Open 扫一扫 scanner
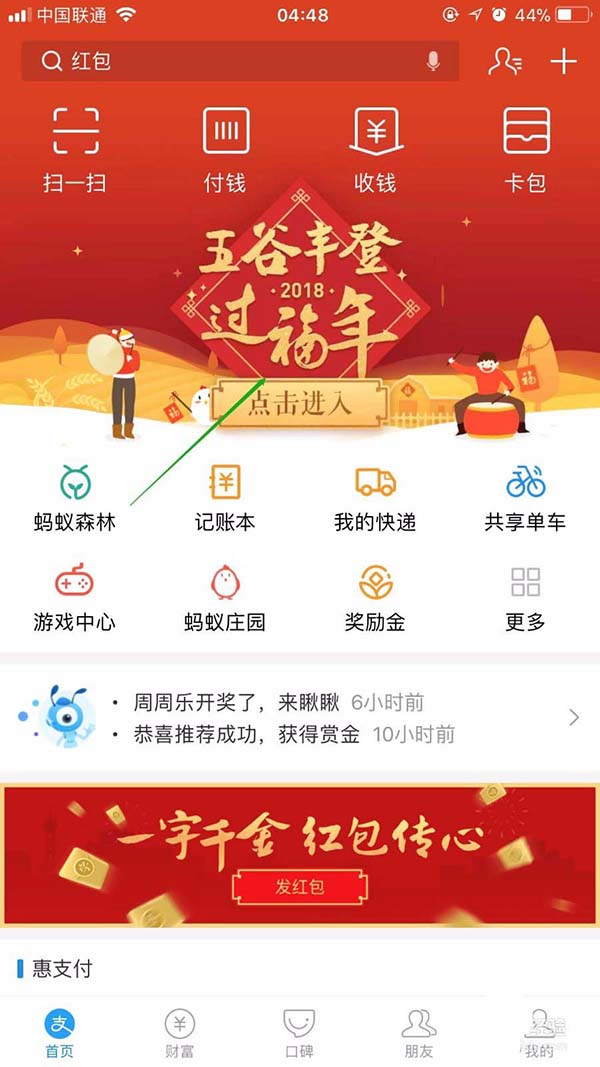The image size is (600, 1067). tap(75, 150)
